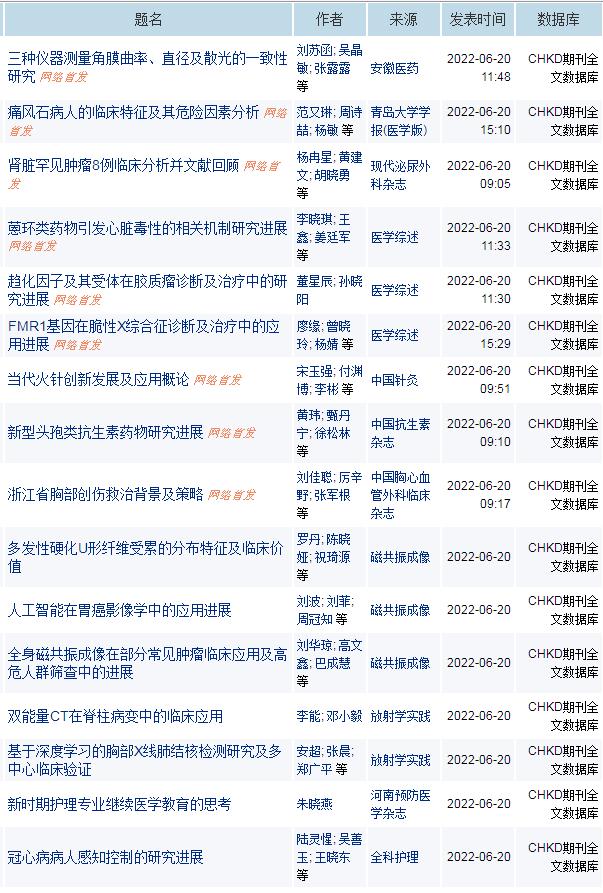Open the article 浙江省胸部创伤救治背景及策略
Image resolution: width=603 pixels, height=893 pixels.
(105, 494)
